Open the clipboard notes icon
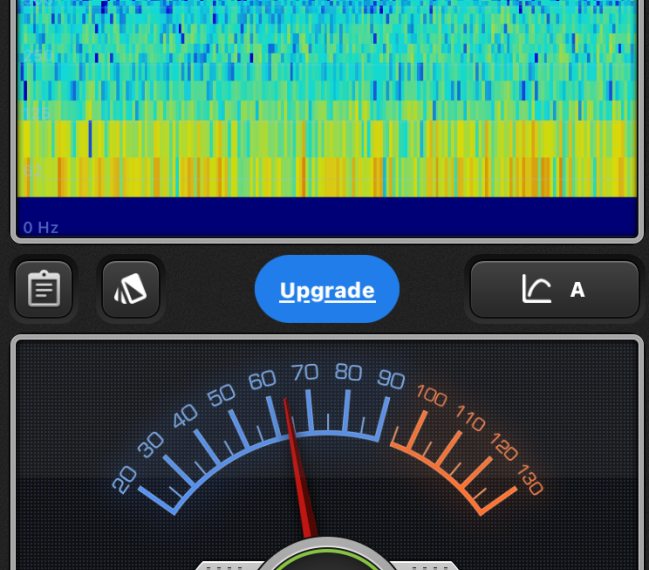This screenshot has width=649, height=570. [44, 290]
